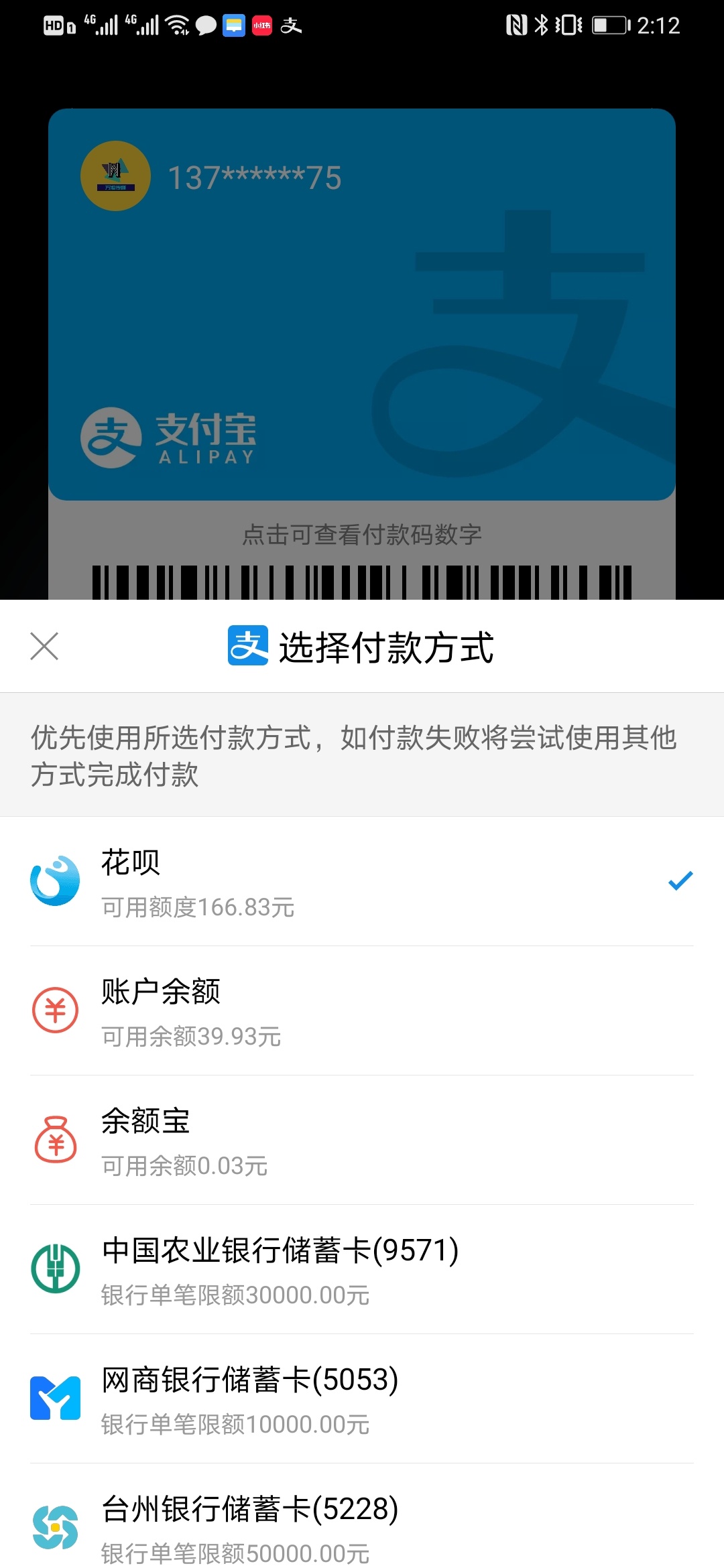Choose 网商银行储蓄卡(5053)

[362, 1398]
